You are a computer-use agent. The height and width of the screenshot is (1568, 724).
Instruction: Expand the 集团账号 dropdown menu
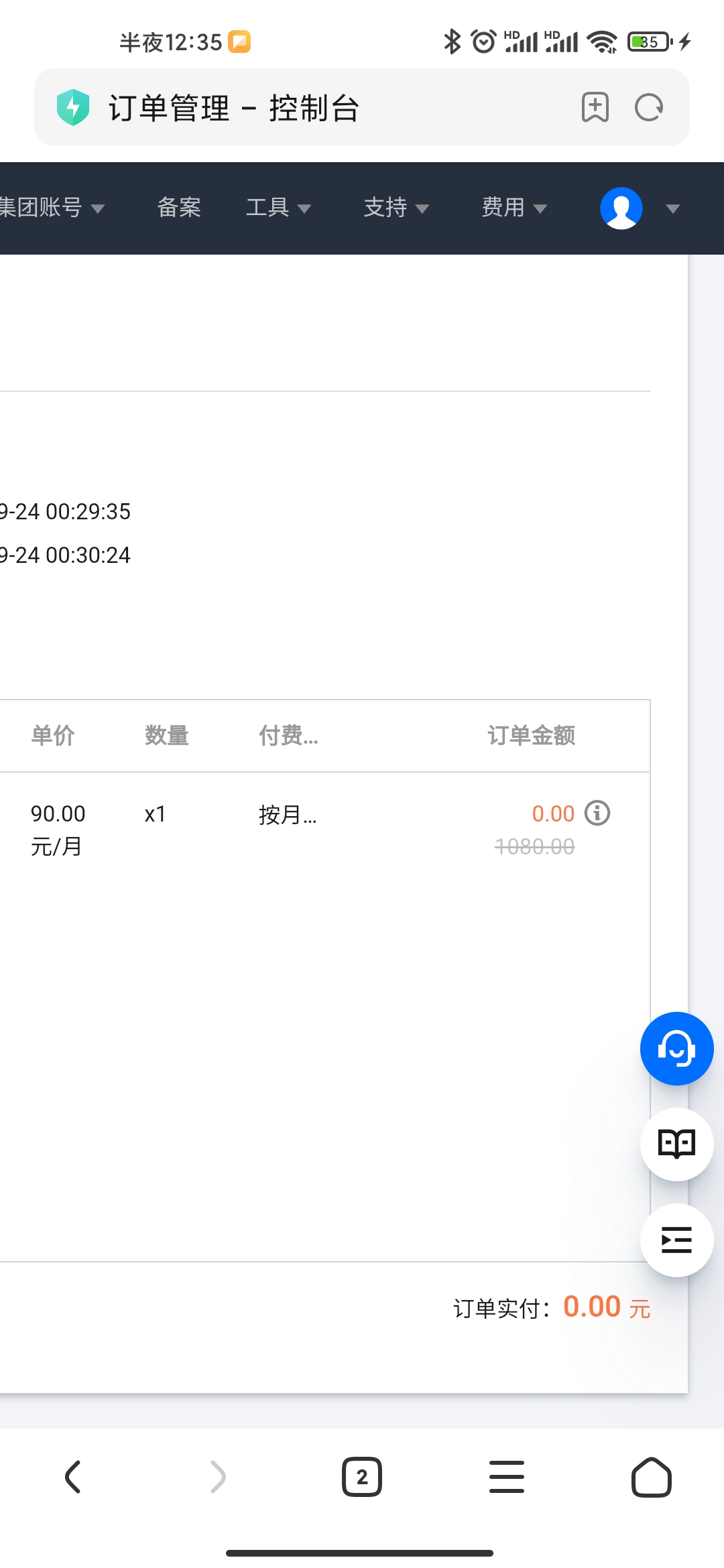point(51,208)
